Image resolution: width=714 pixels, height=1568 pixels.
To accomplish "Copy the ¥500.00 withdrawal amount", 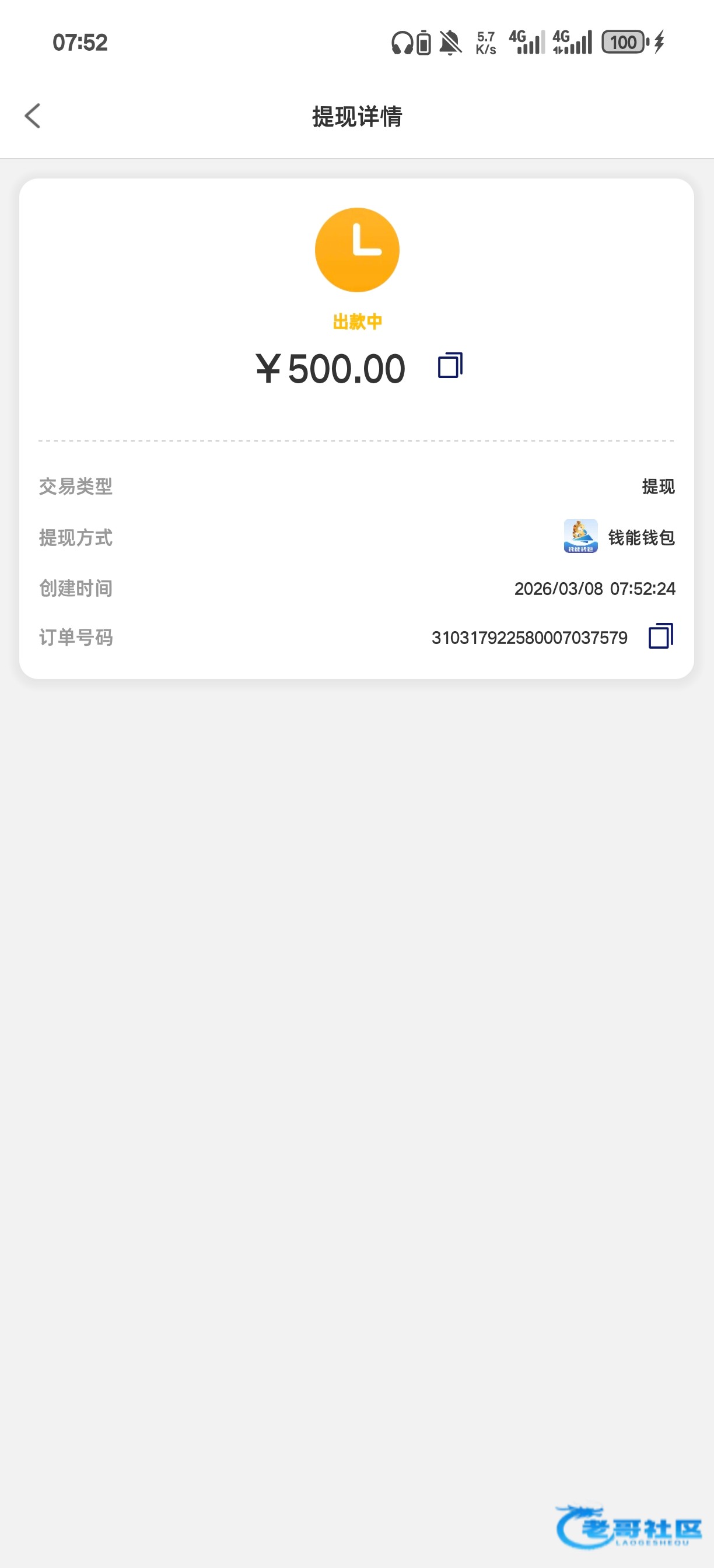I will pyautogui.click(x=450, y=365).
